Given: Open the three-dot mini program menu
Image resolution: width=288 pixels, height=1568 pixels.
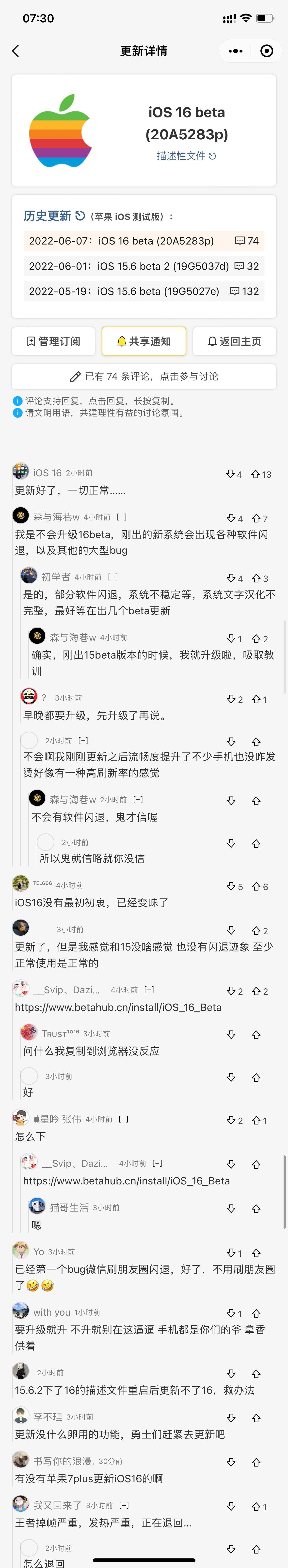Looking at the screenshot, I should coord(235,51).
